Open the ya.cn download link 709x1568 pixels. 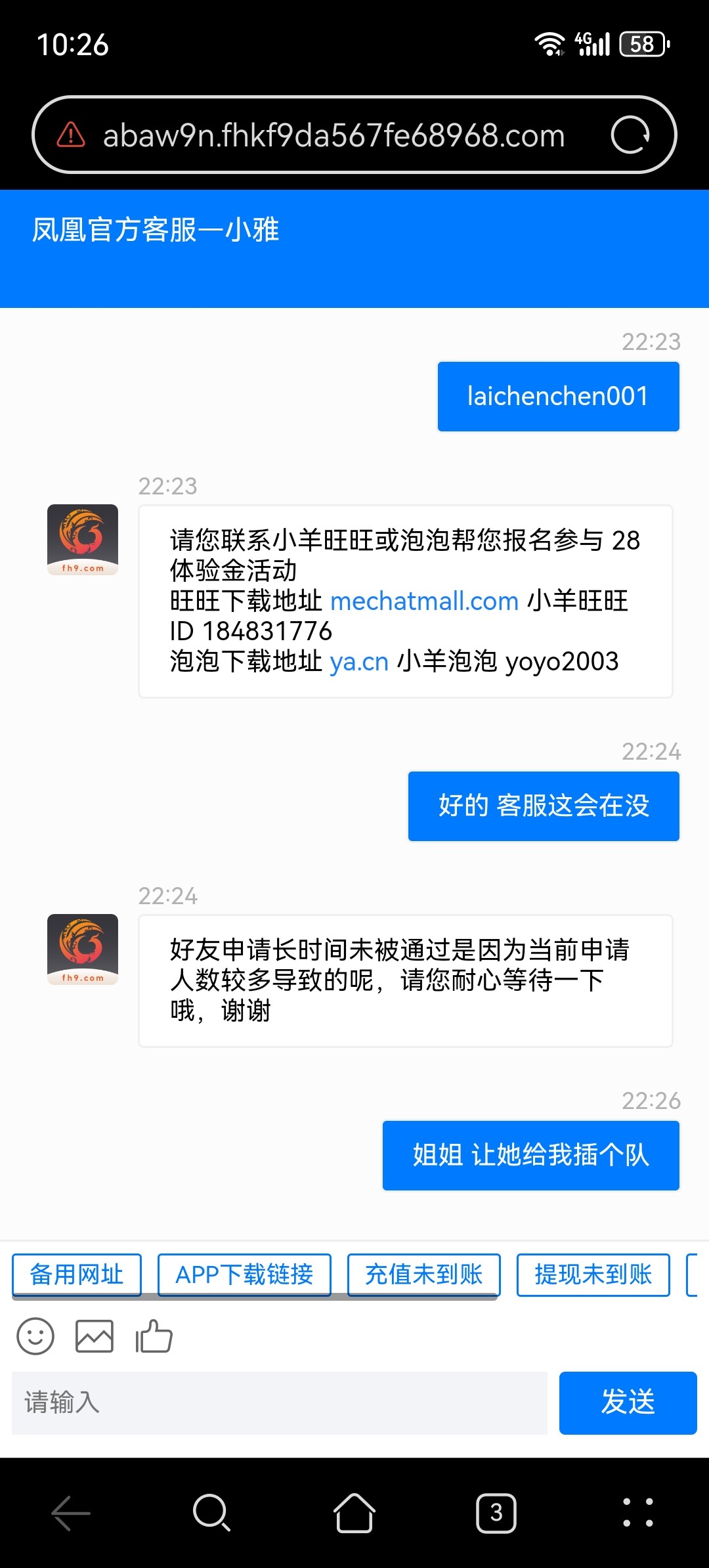pyautogui.click(x=359, y=661)
